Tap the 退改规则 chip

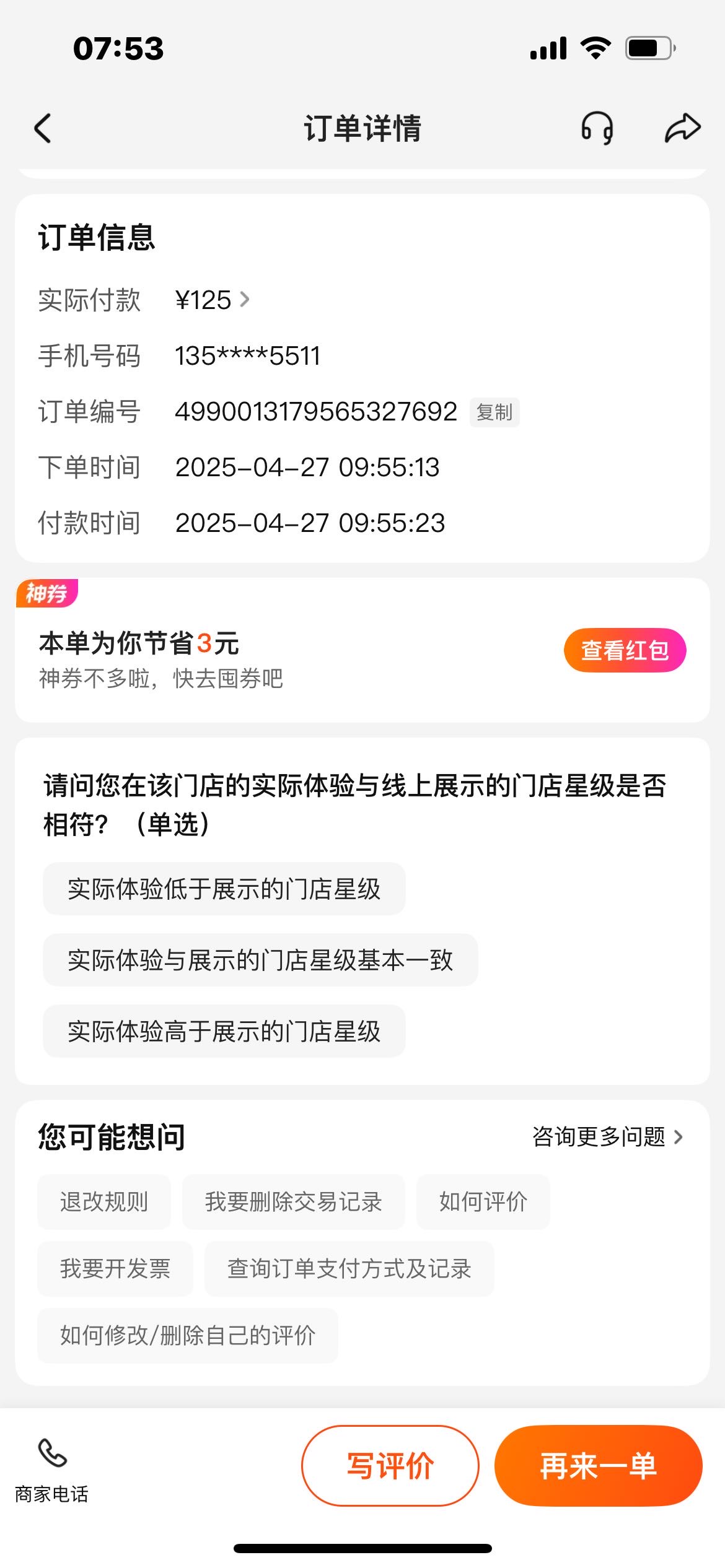coord(103,1201)
